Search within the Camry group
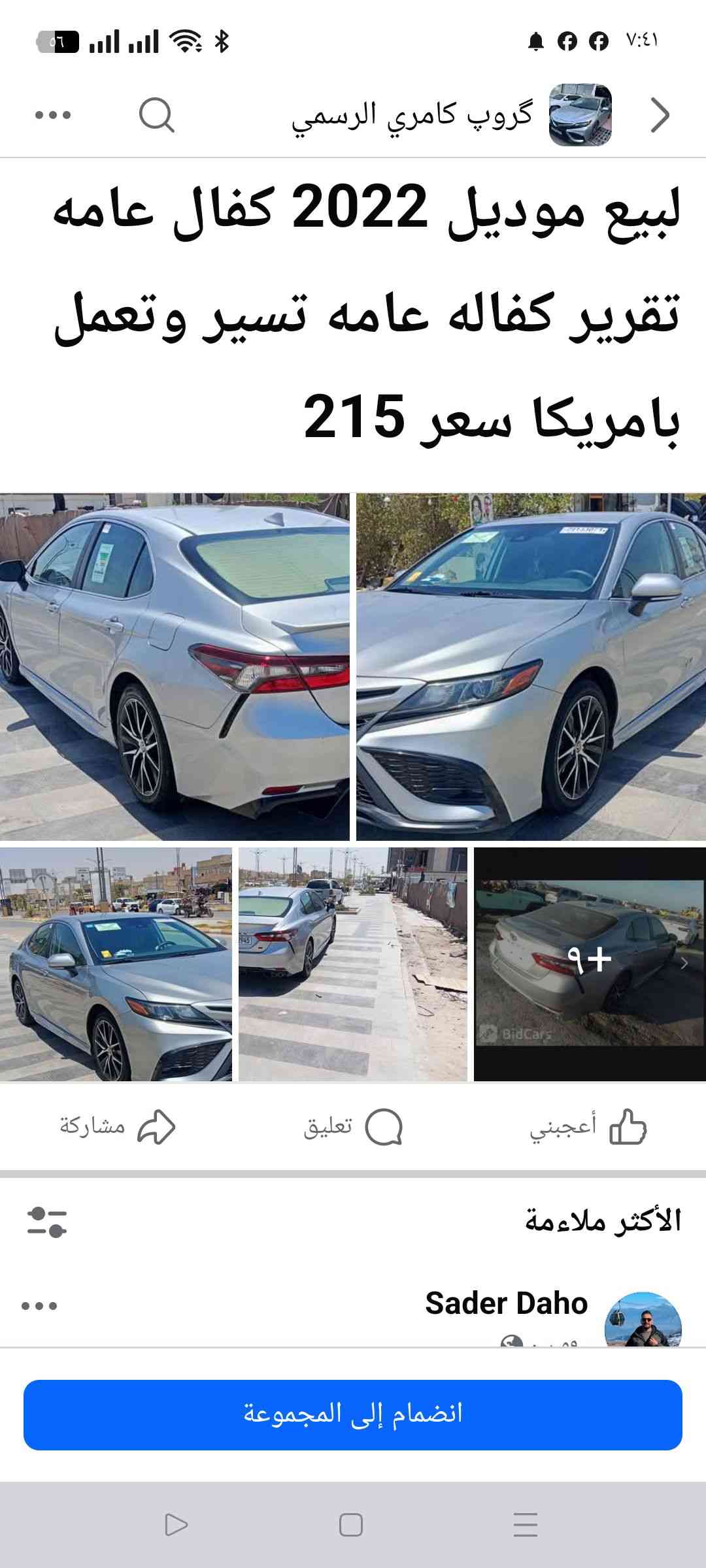The width and height of the screenshot is (706, 1568). click(x=157, y=116)
